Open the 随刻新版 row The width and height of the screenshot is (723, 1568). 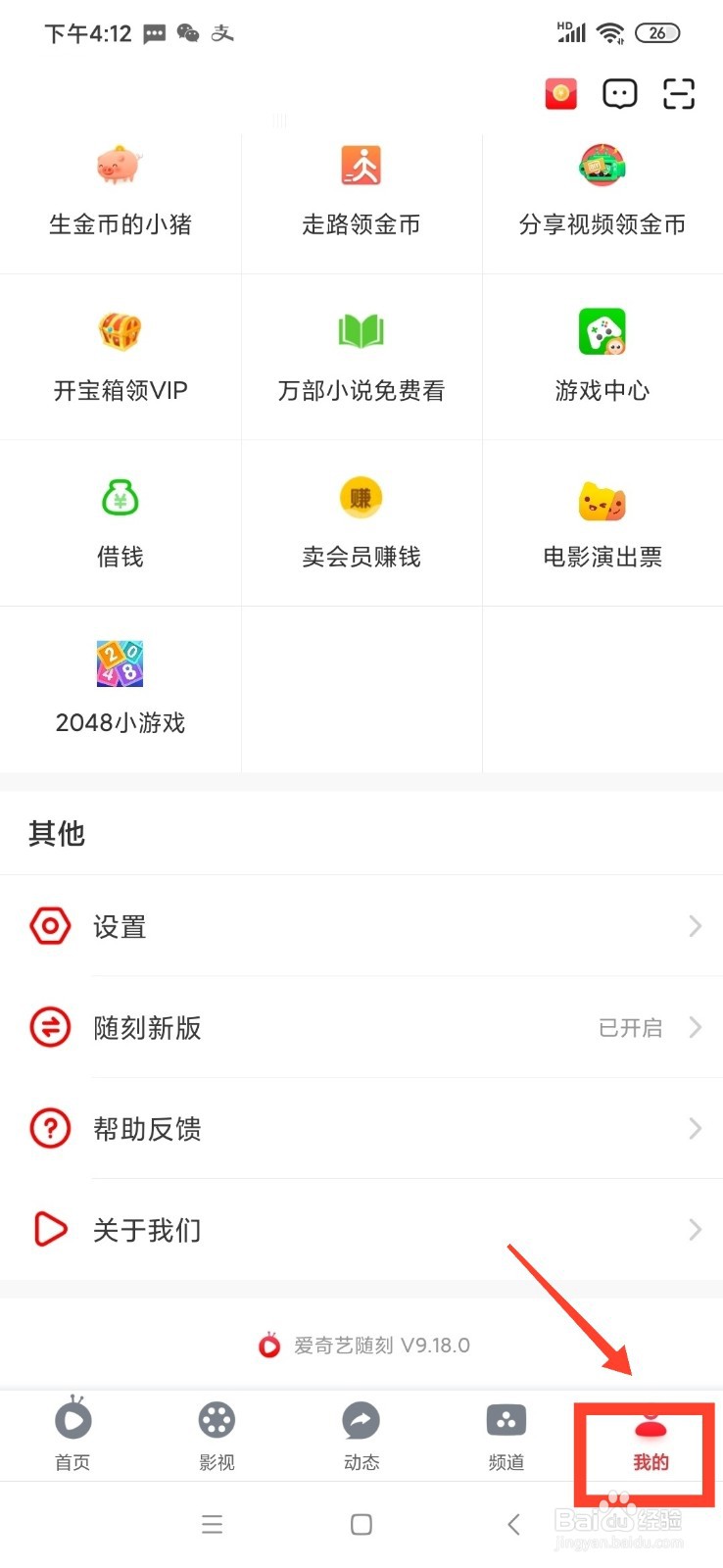(361, 1027)
